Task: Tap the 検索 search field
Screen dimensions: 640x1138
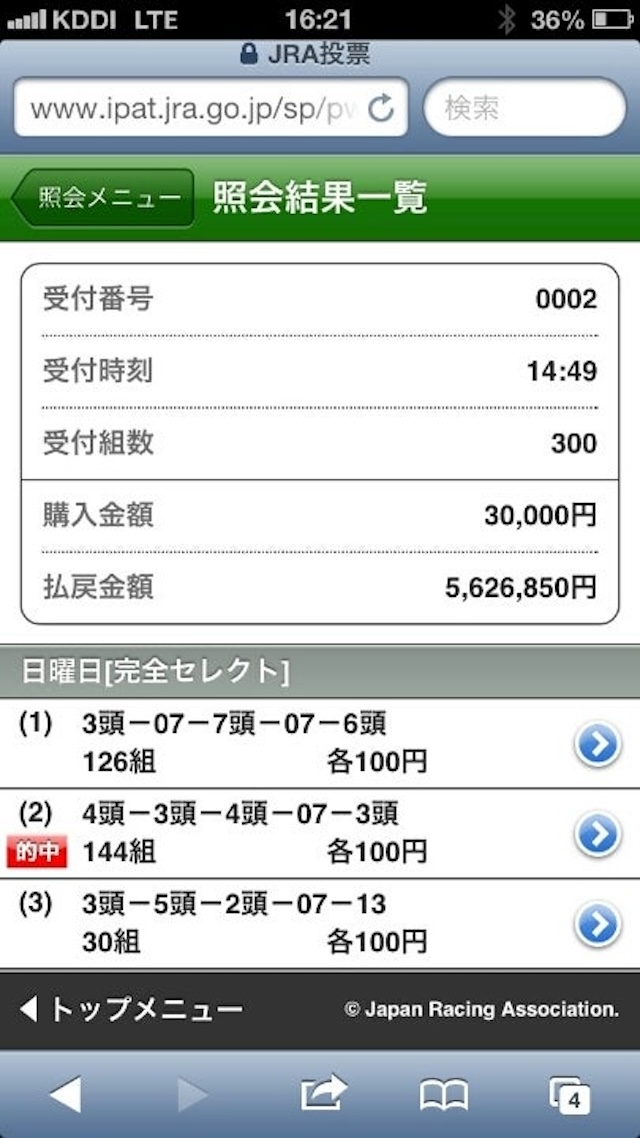Action: [525, 108]
